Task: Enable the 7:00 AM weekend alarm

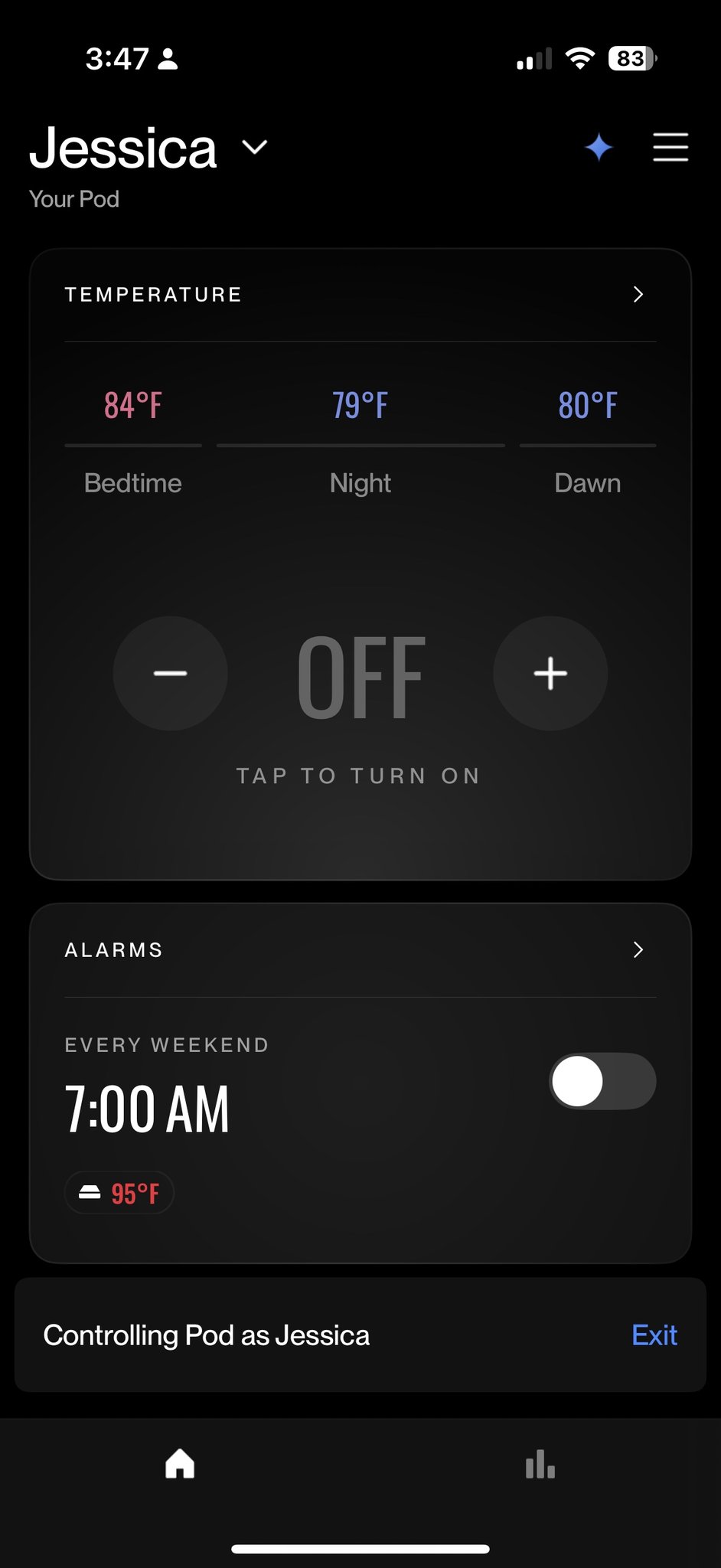Action: click(602, 1081)
